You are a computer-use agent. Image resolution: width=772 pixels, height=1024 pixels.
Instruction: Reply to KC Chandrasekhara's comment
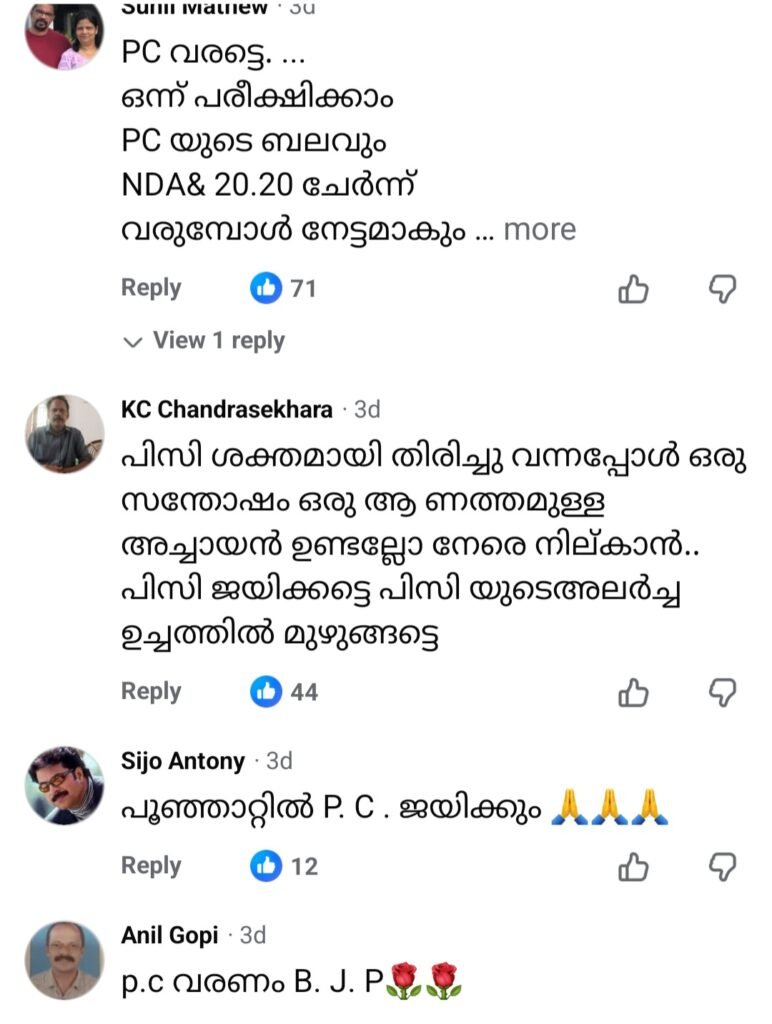click(151, 691)
